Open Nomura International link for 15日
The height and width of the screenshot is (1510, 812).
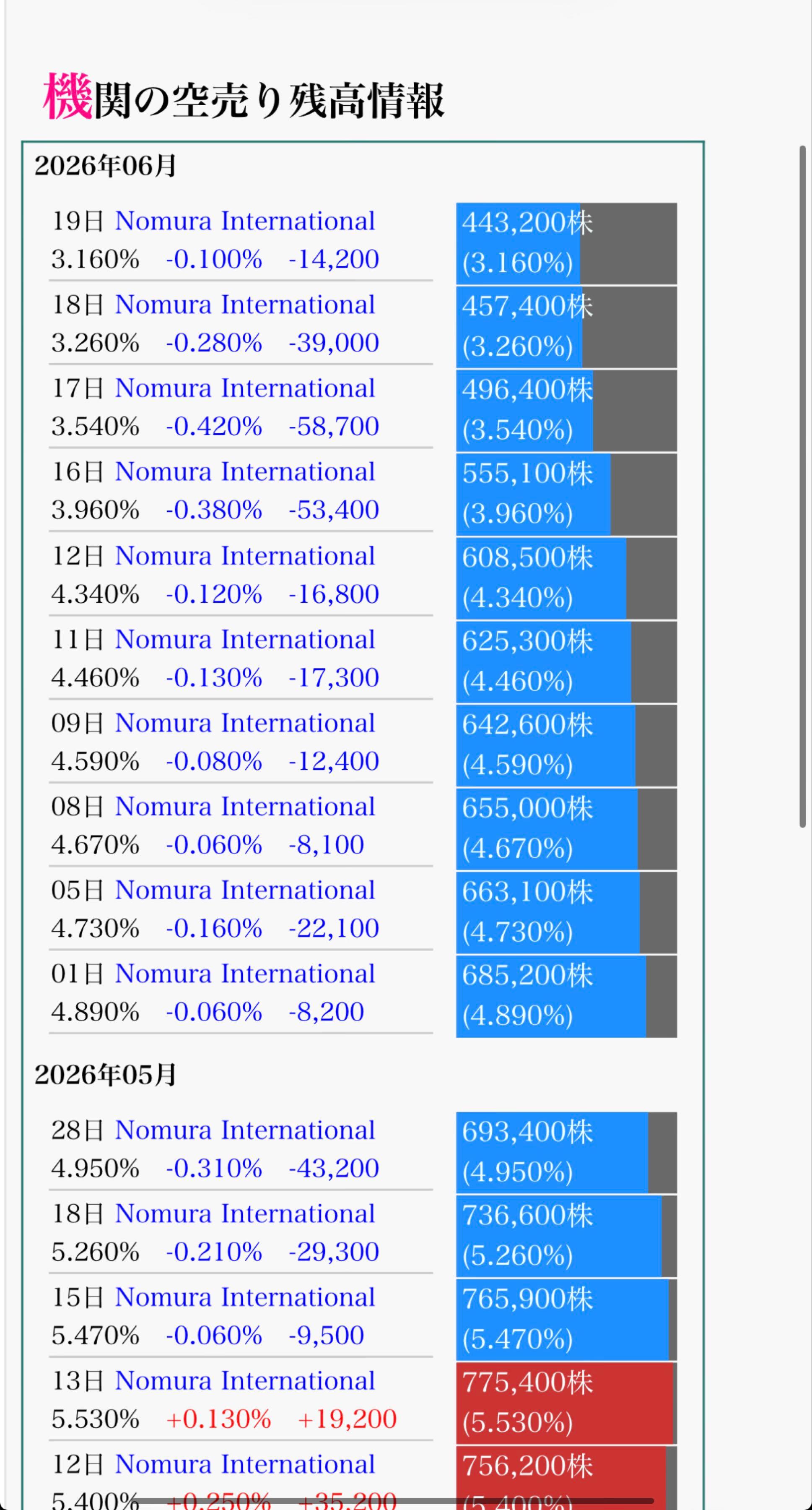coord(245,1298)
